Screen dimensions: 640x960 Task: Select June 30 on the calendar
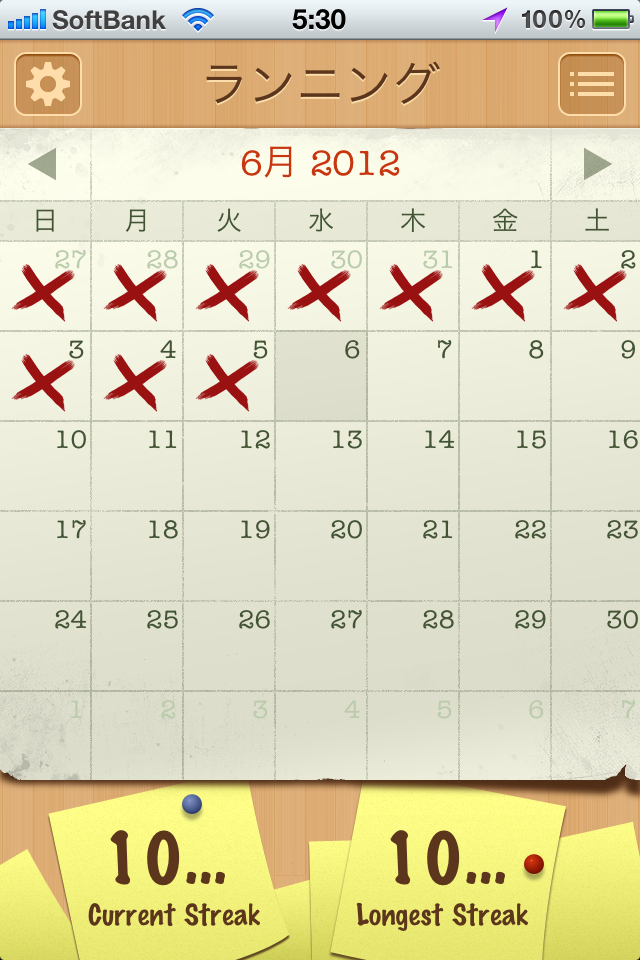pos(597,646)
